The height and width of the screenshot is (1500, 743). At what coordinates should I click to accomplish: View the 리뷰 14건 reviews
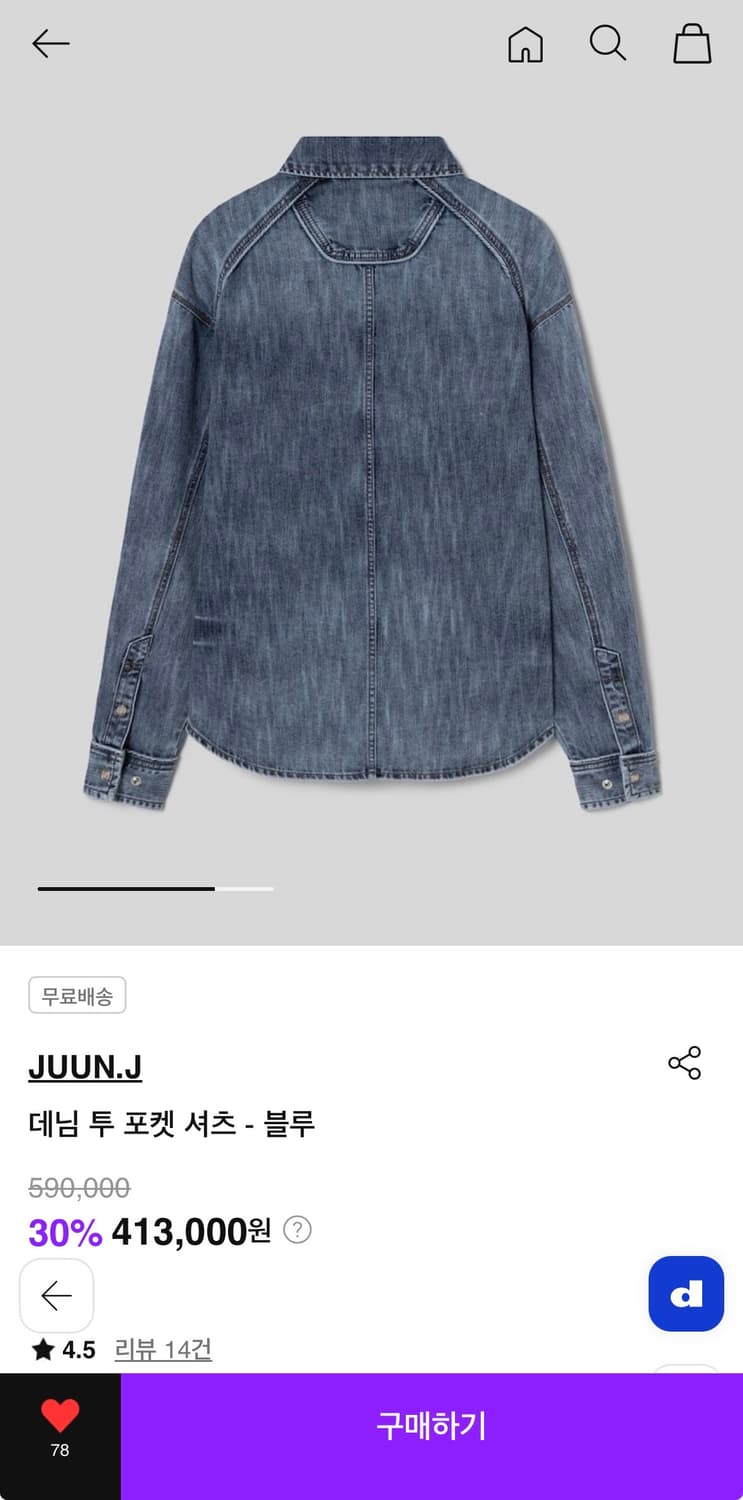click(163, 1349)
